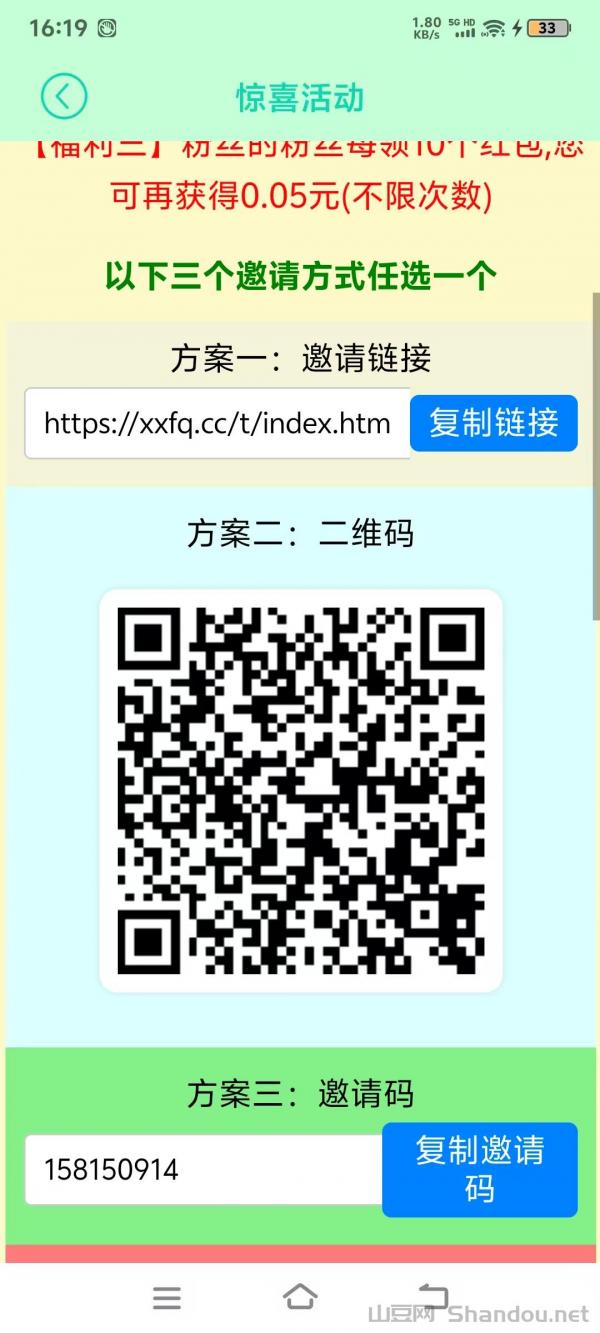Copy the invite code with 复制邀请码
The height and width of the screenshot is (1333, 600).
pos(480,1170)
